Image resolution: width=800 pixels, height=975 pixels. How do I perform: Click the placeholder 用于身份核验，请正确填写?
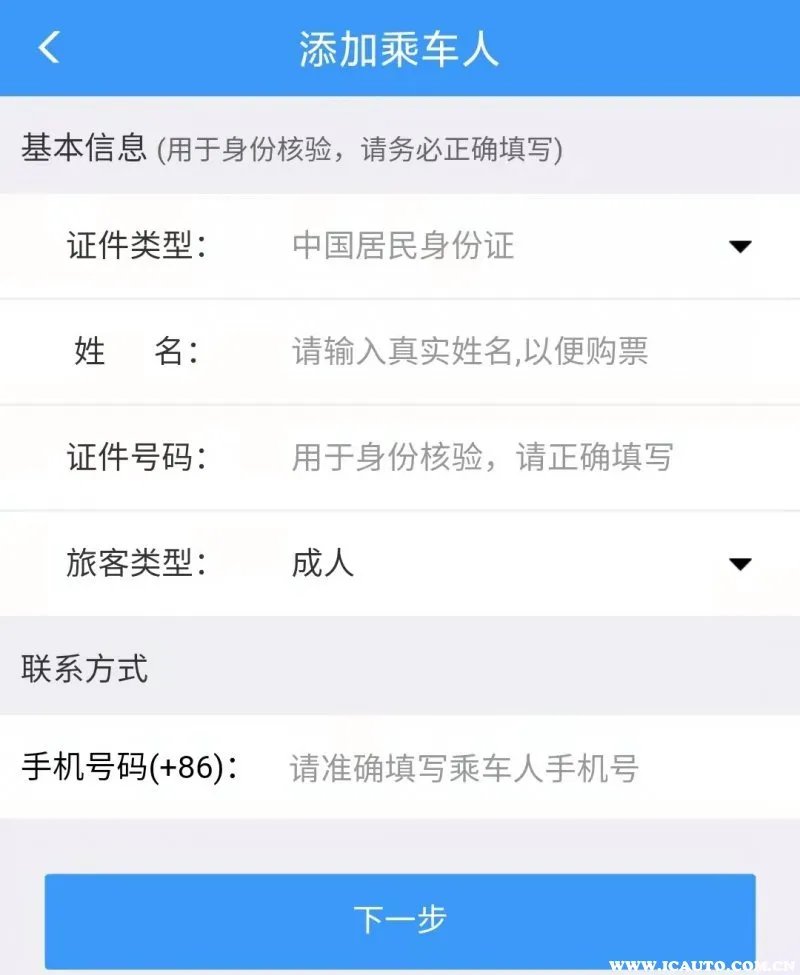tap(480, 457)
